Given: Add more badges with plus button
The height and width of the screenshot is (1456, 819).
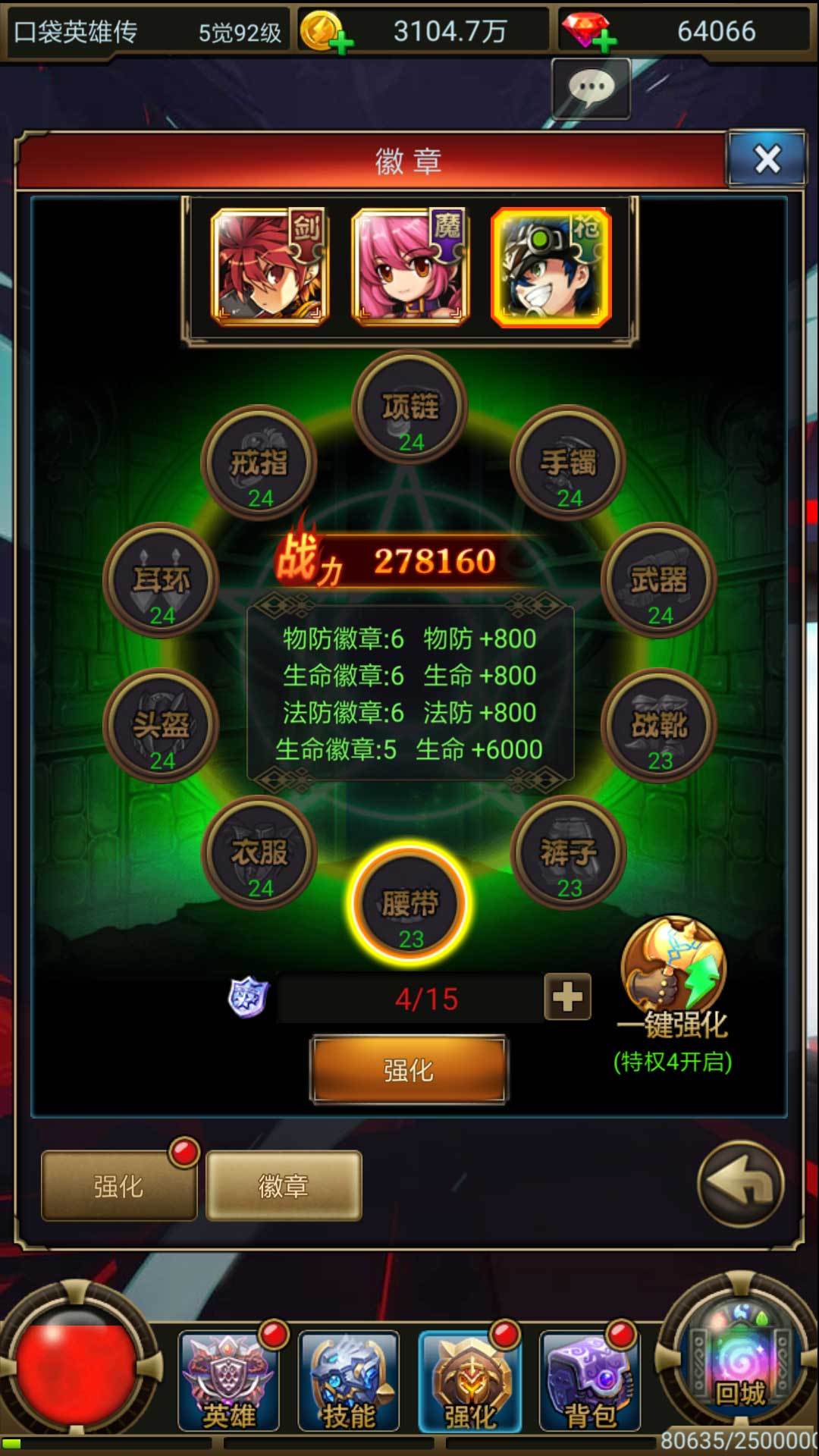Looking at the screenshot, I should pos(567,997).
